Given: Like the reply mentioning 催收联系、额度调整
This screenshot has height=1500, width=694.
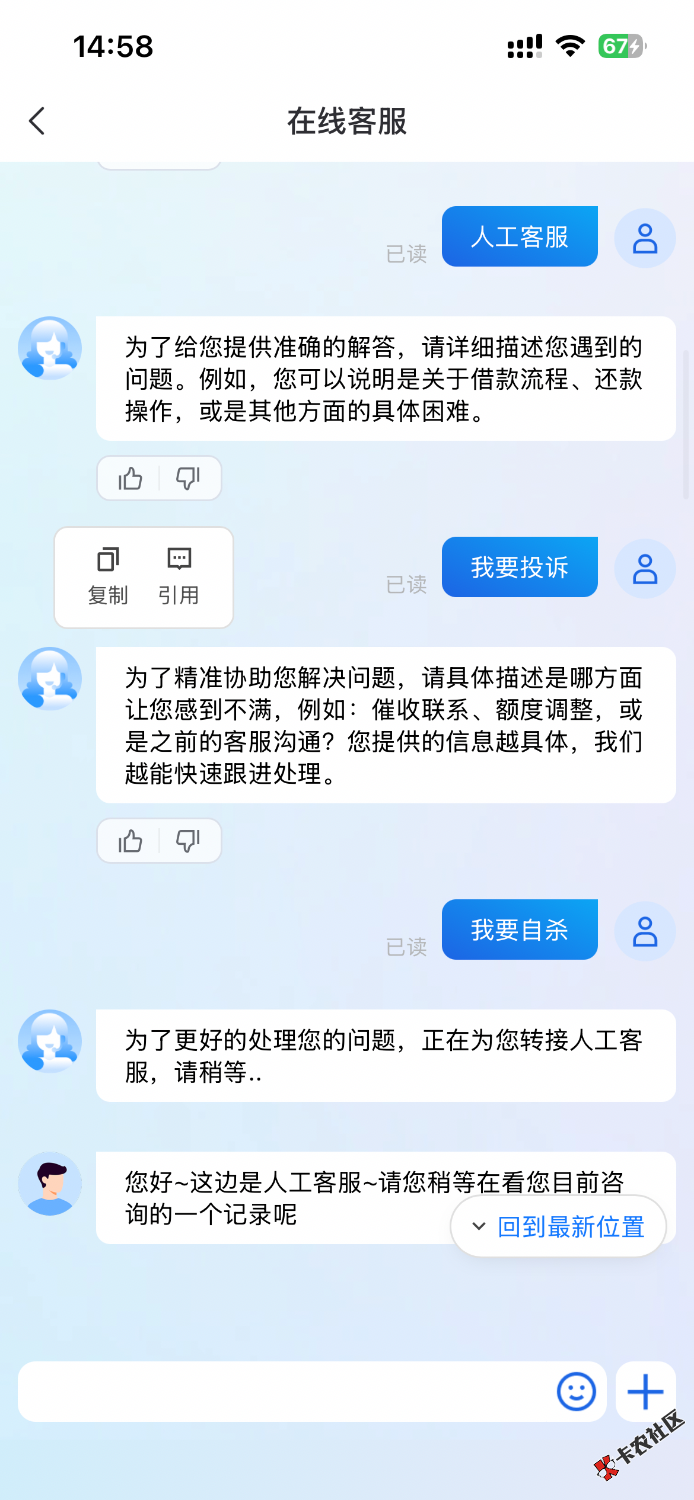Looking at the screenshot, I should (x=130, y=841).
